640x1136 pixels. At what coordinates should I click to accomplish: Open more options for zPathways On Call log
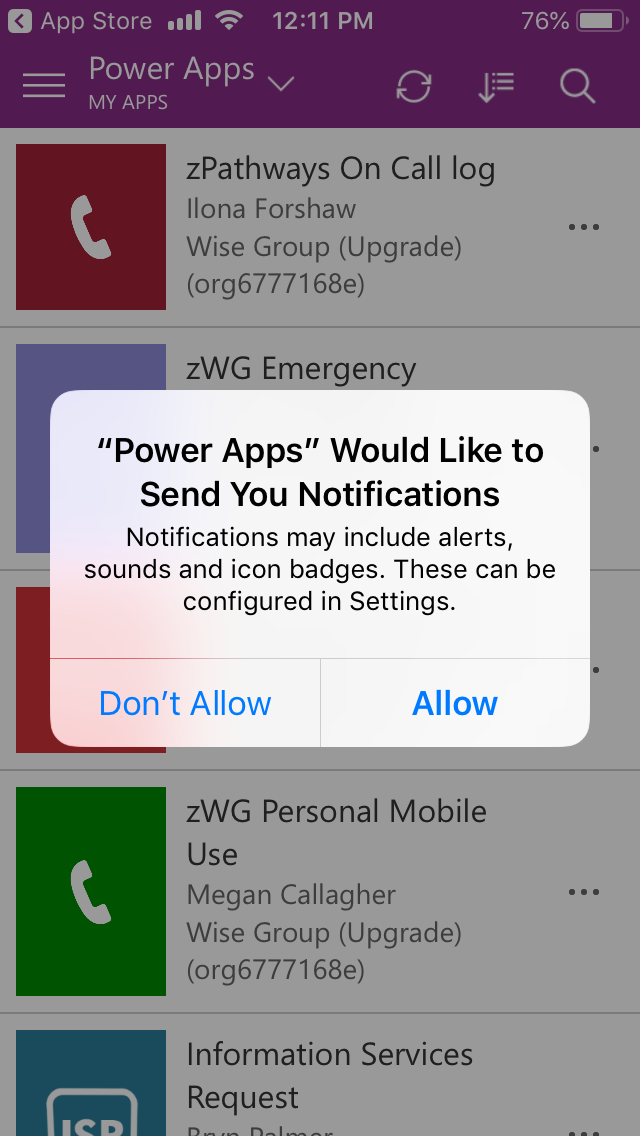tap(583, 227)
